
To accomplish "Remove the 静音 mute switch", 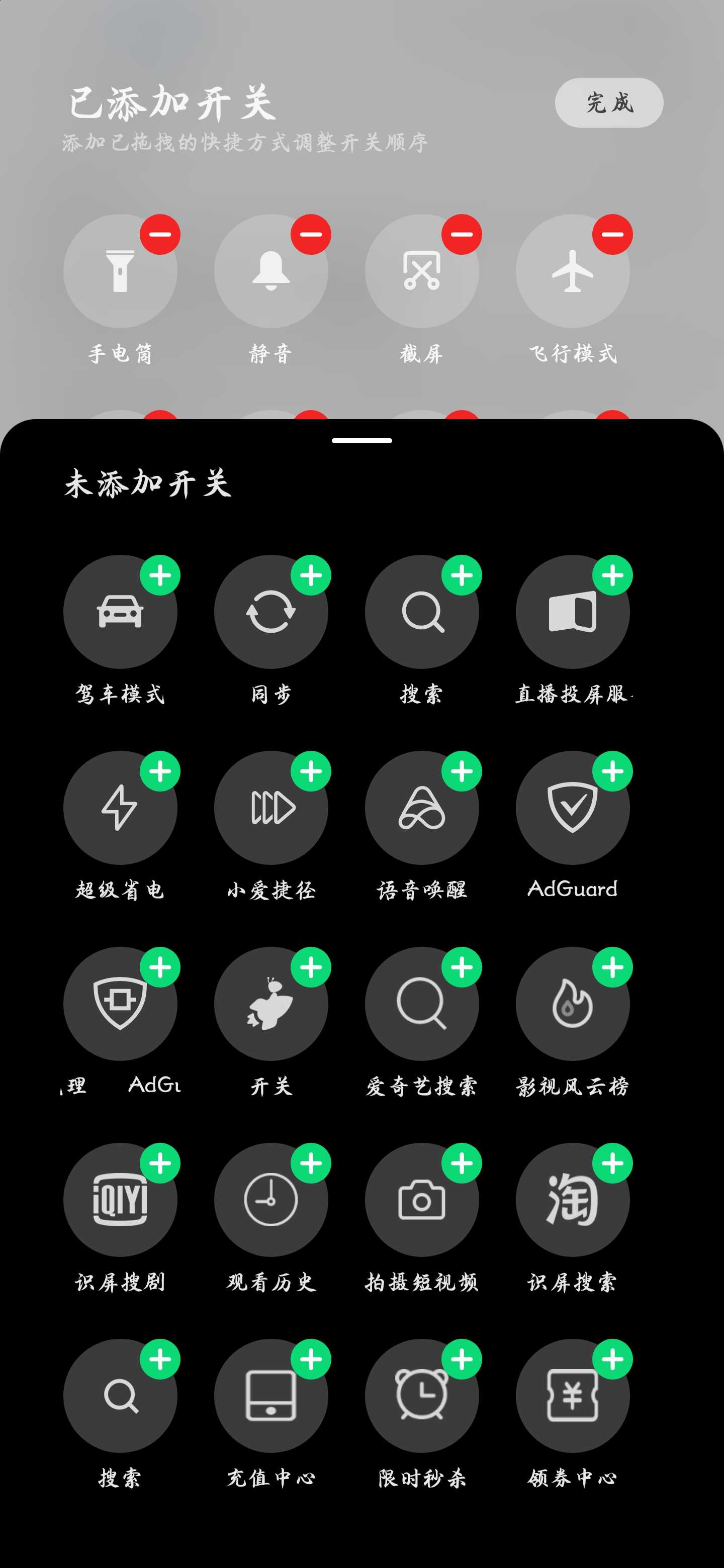I will pyautogui.click(x=311, y=234).
